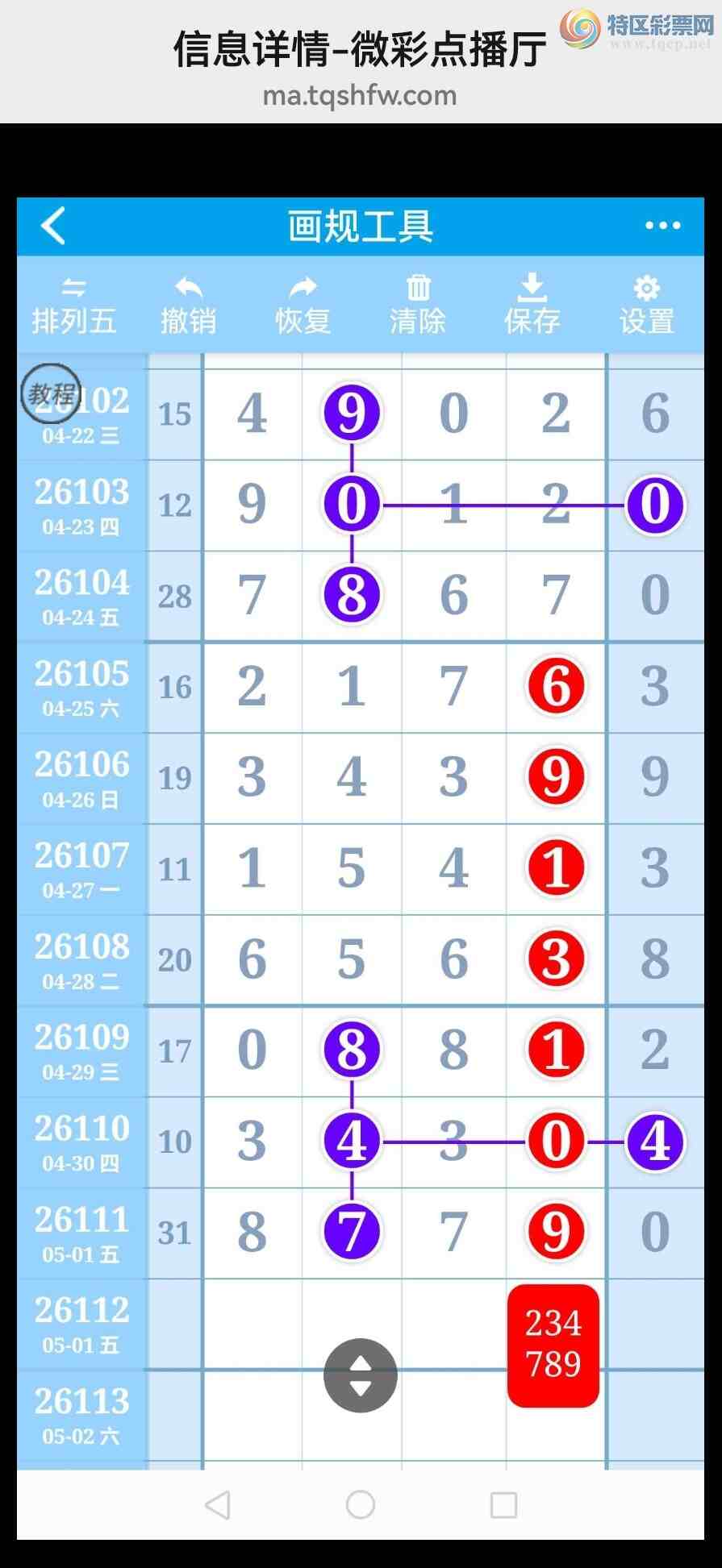Clear all markings with 清除
This screenshot has width=722, height=1568.
[x=417, y=306]
